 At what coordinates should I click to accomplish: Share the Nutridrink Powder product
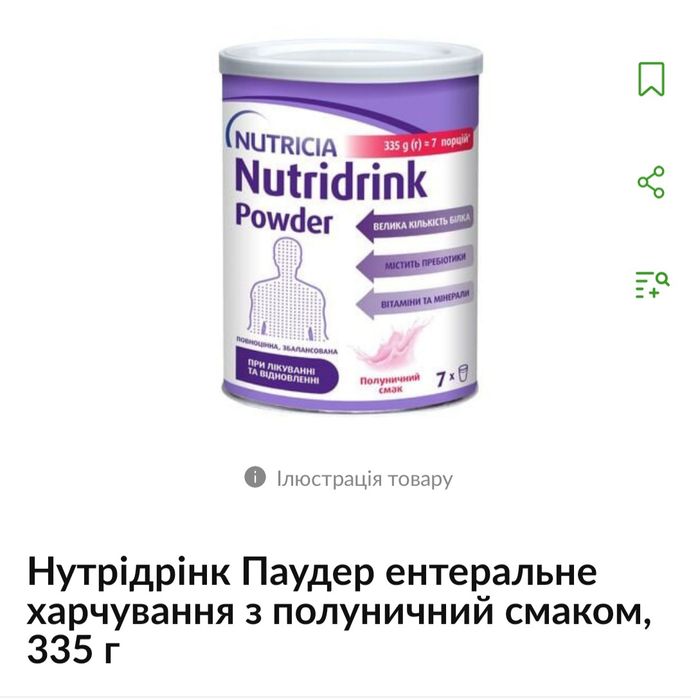[651, 183]
